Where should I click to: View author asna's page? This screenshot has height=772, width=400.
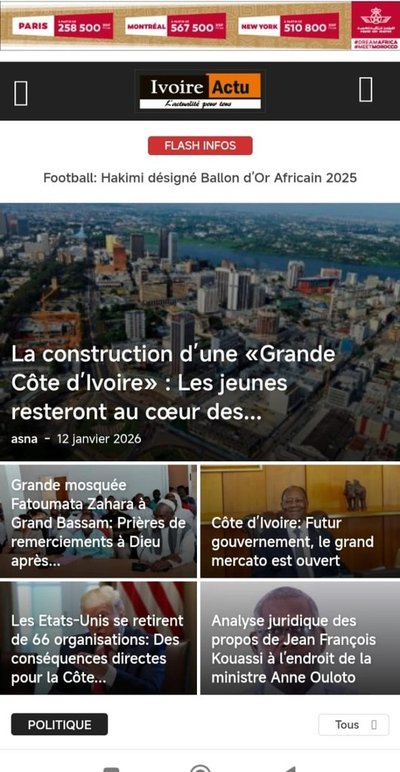24,438
